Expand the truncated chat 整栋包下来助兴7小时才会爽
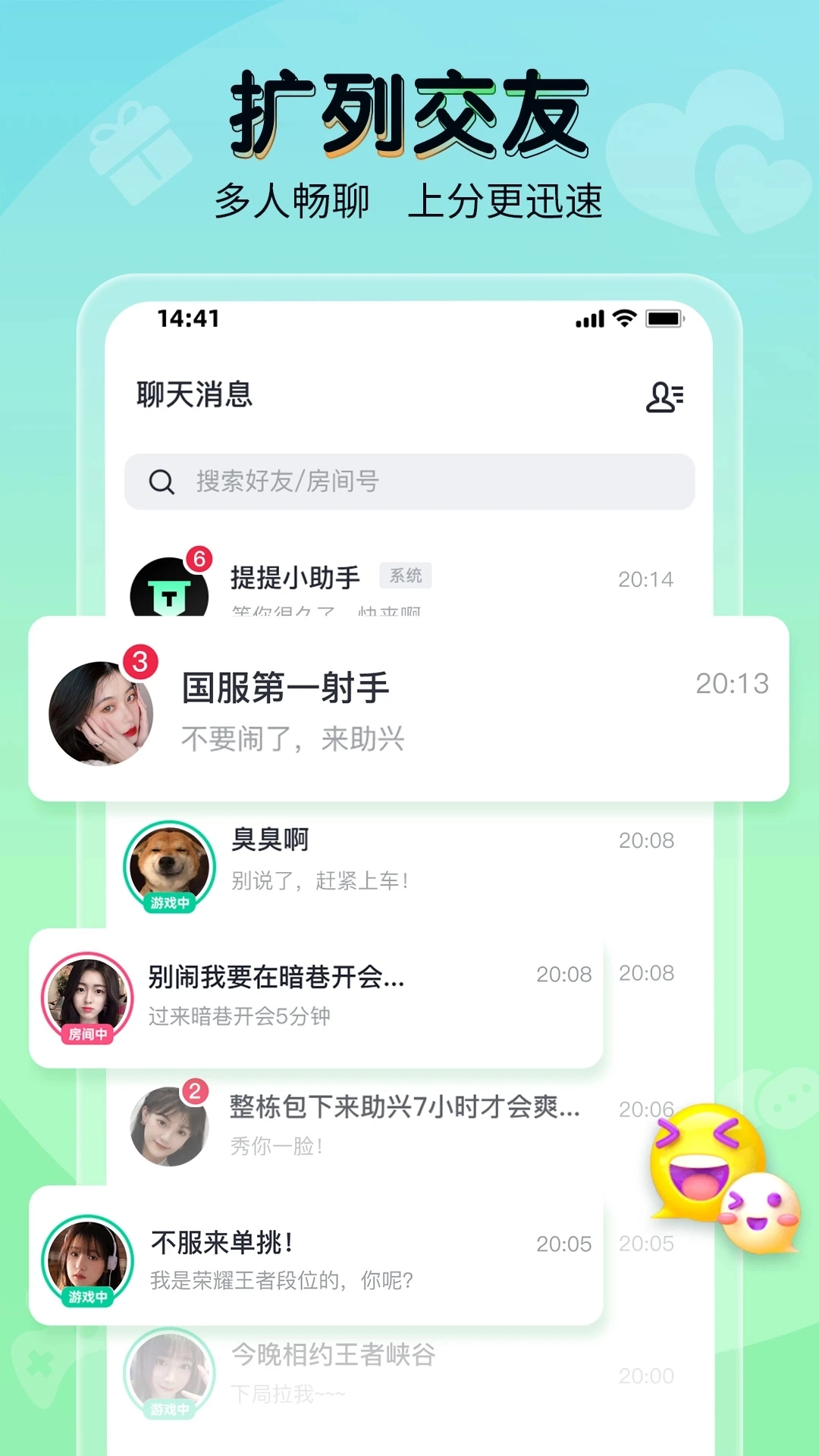Image resolution: width=819 pixels, height=1456 pixels. [x=403, y=1109]
